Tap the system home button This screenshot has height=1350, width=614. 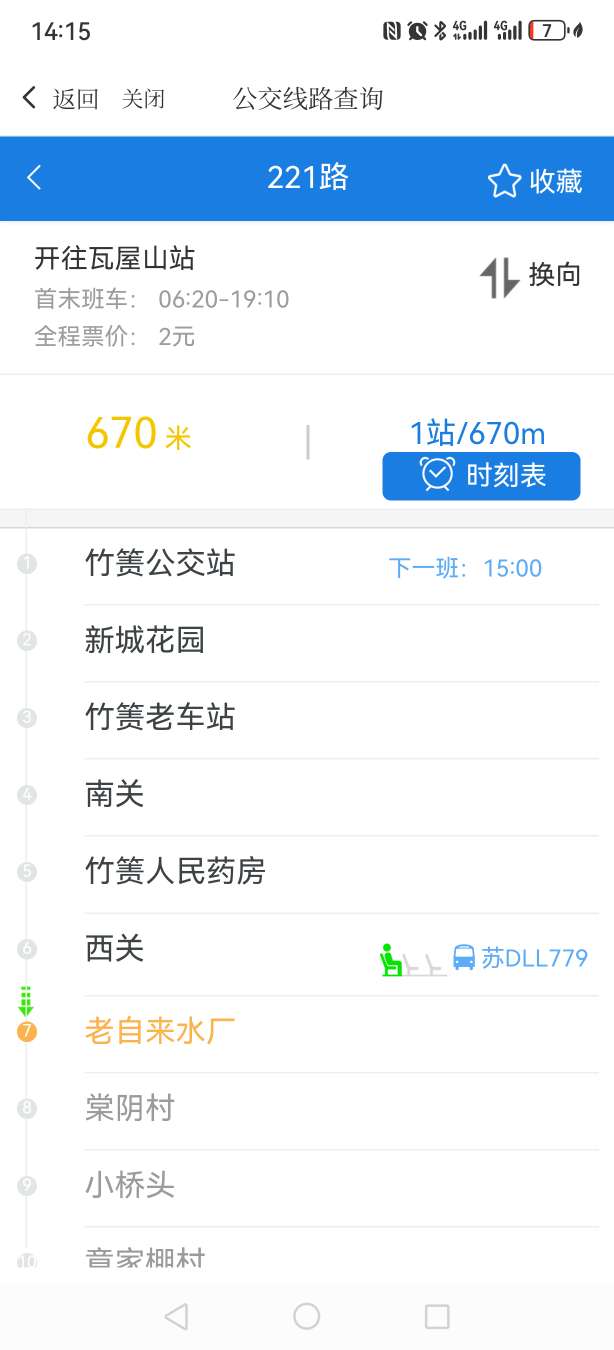pos(307,1316)
